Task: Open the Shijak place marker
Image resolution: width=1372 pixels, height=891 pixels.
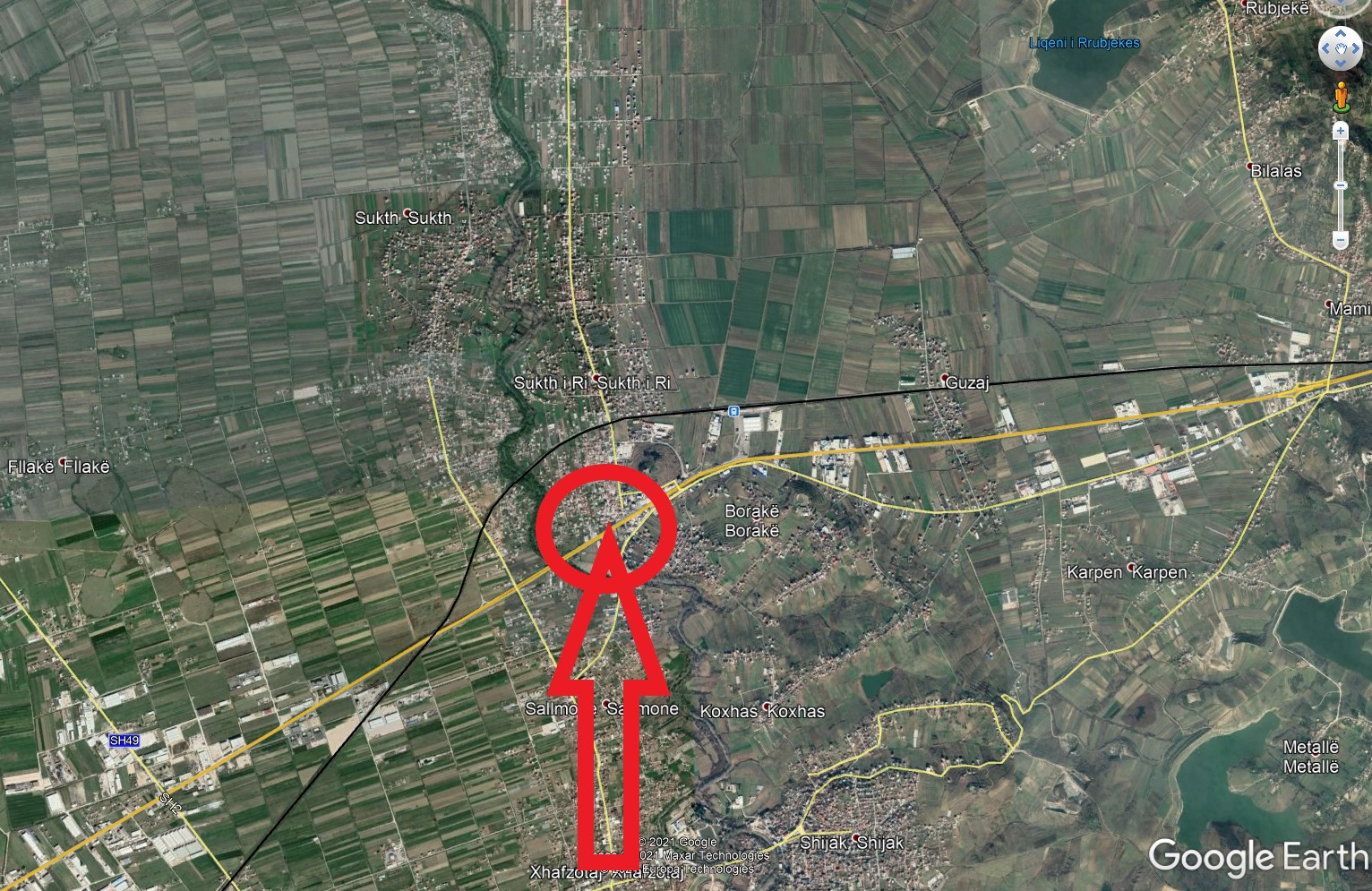Action: click(856, 837)
